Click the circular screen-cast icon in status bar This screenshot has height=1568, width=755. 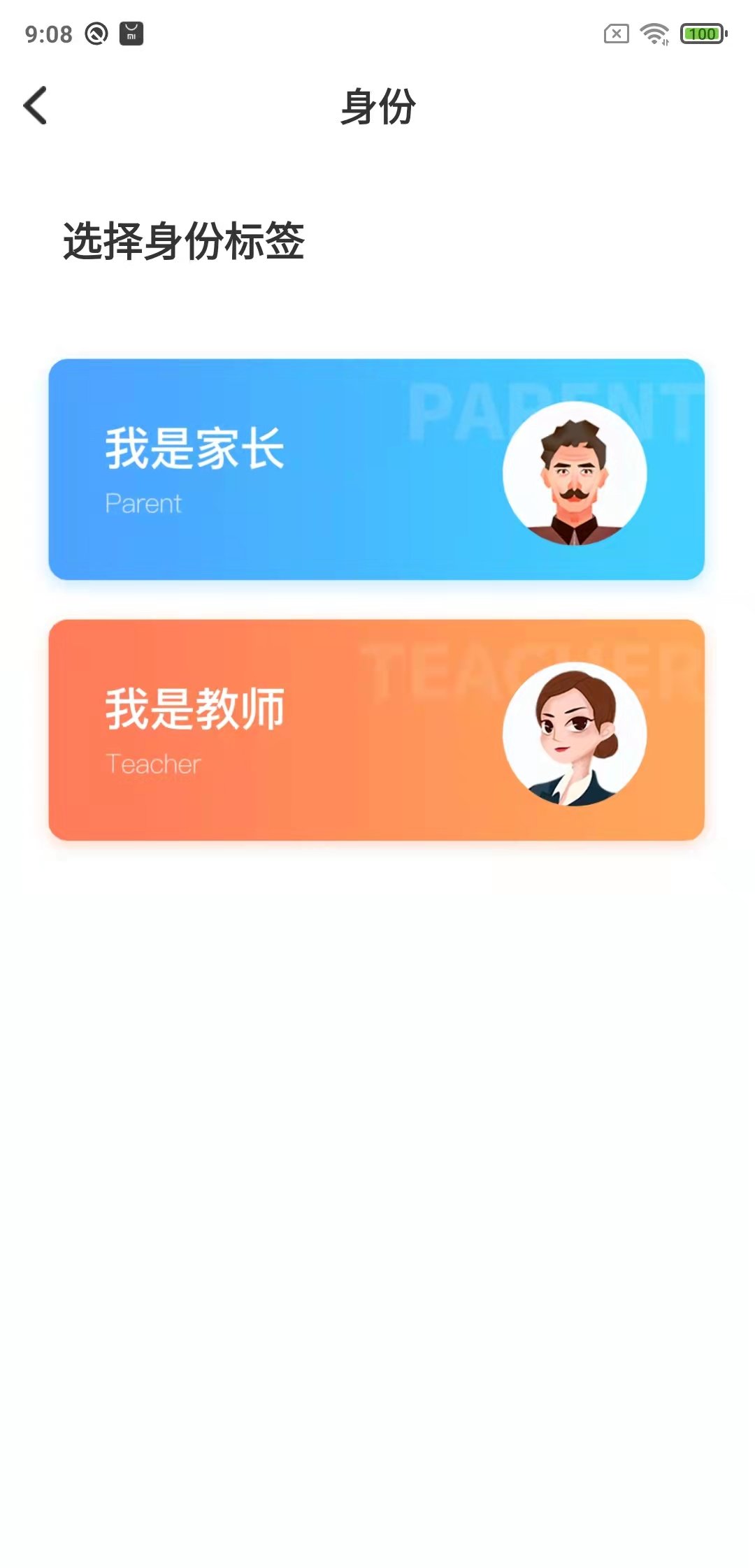point(95,32)
